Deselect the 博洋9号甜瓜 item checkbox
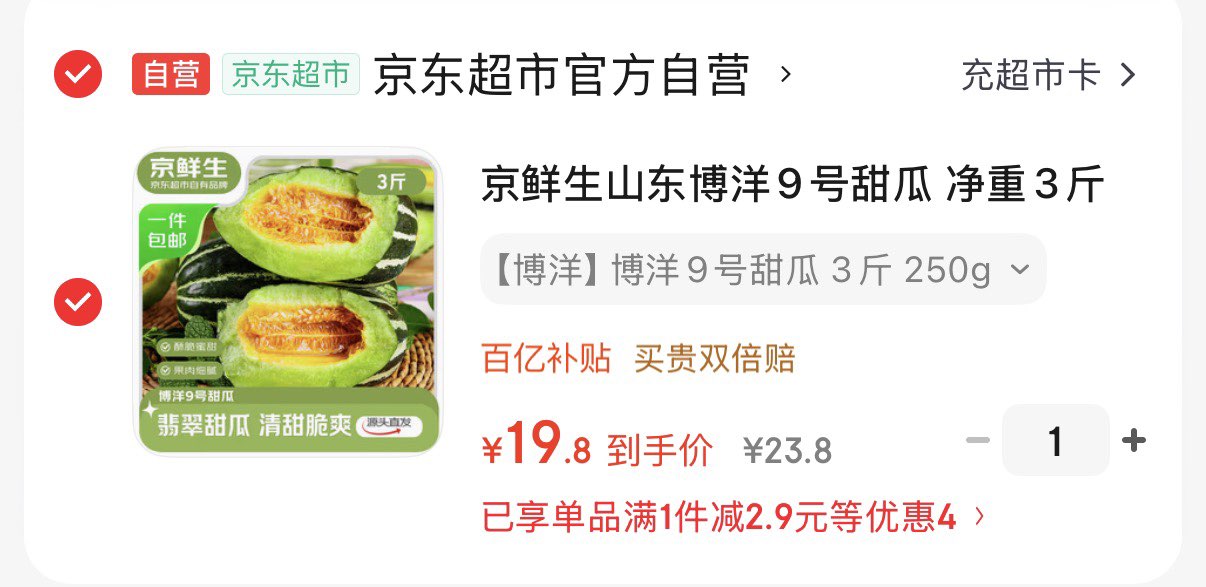The image size is (1206, 587). [78, 302]
